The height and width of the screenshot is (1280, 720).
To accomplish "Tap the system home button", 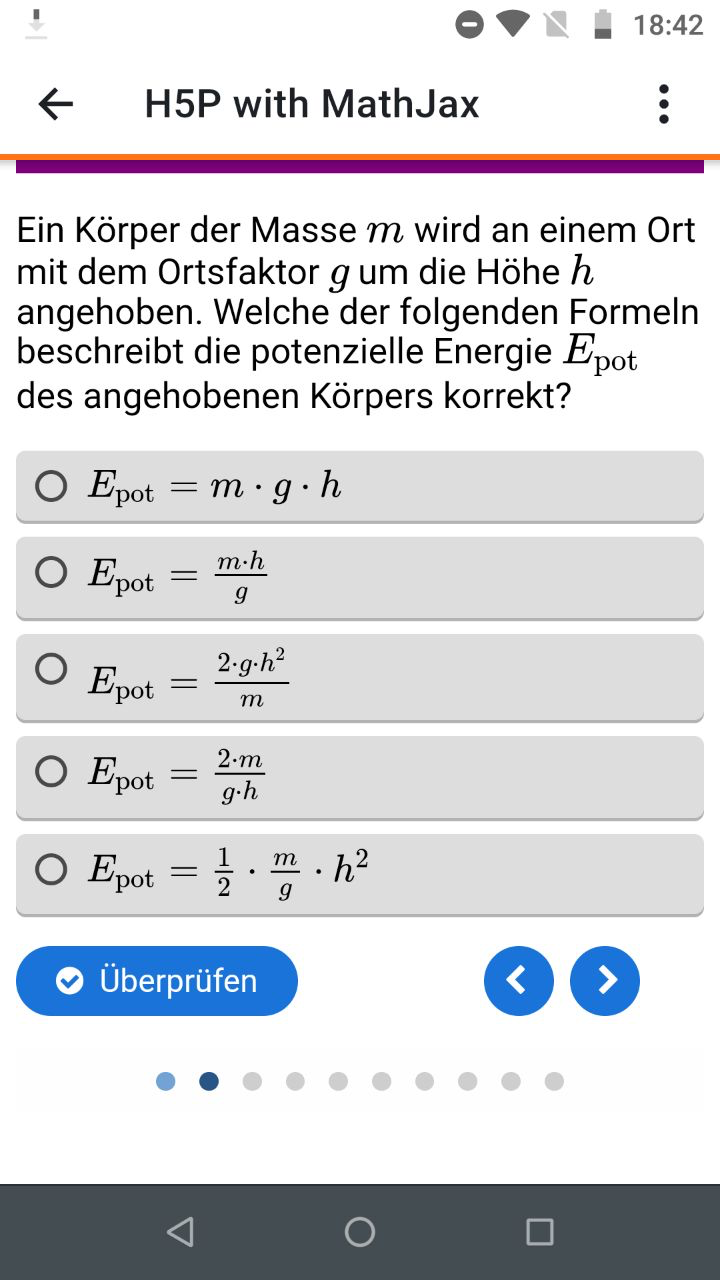I will (x=360, y=1232).
